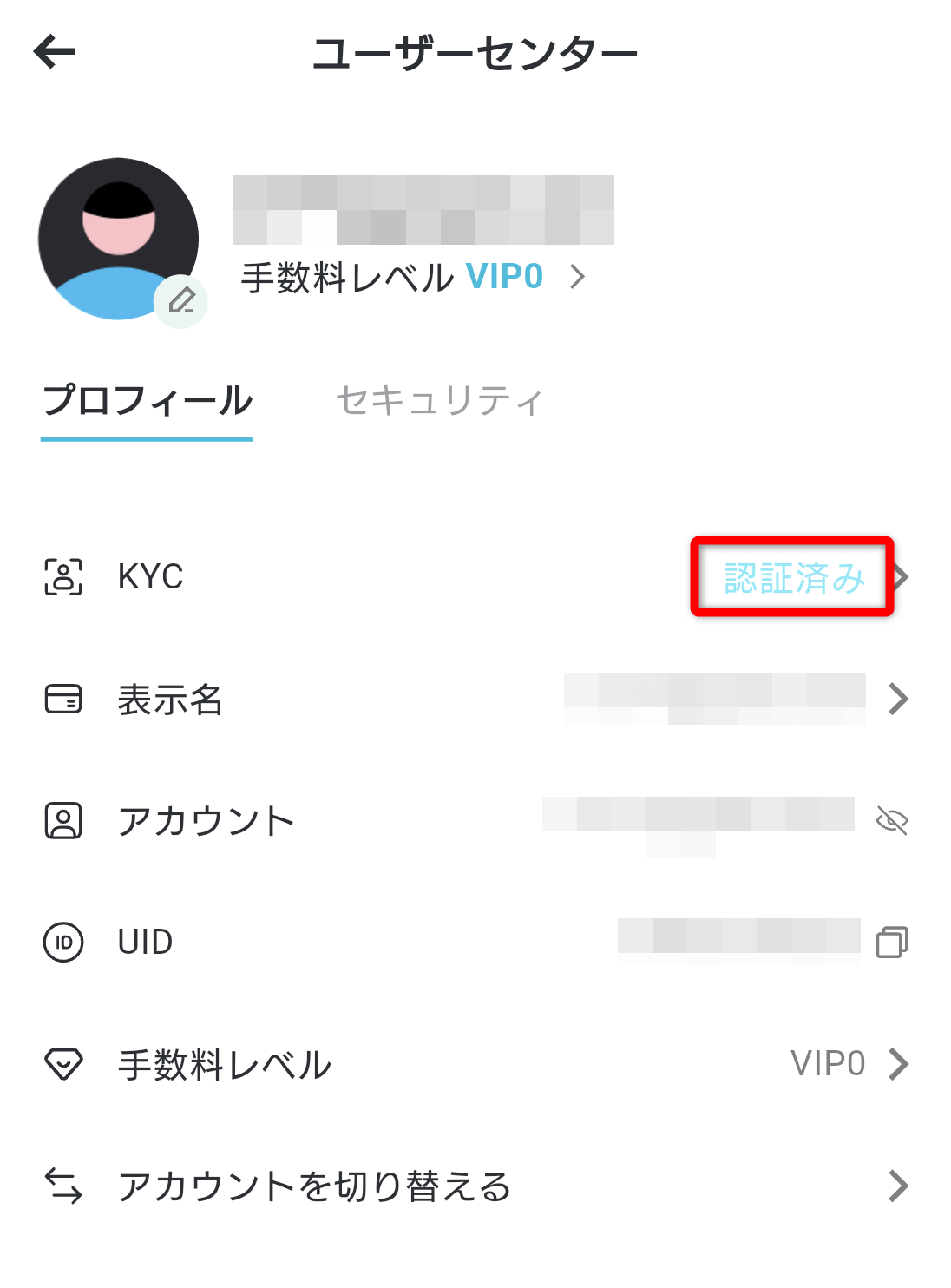Open the 手数料レベル row showing VIP0
The width and height of the screenshot is (951, 1288).
[x=475, y=1064]
